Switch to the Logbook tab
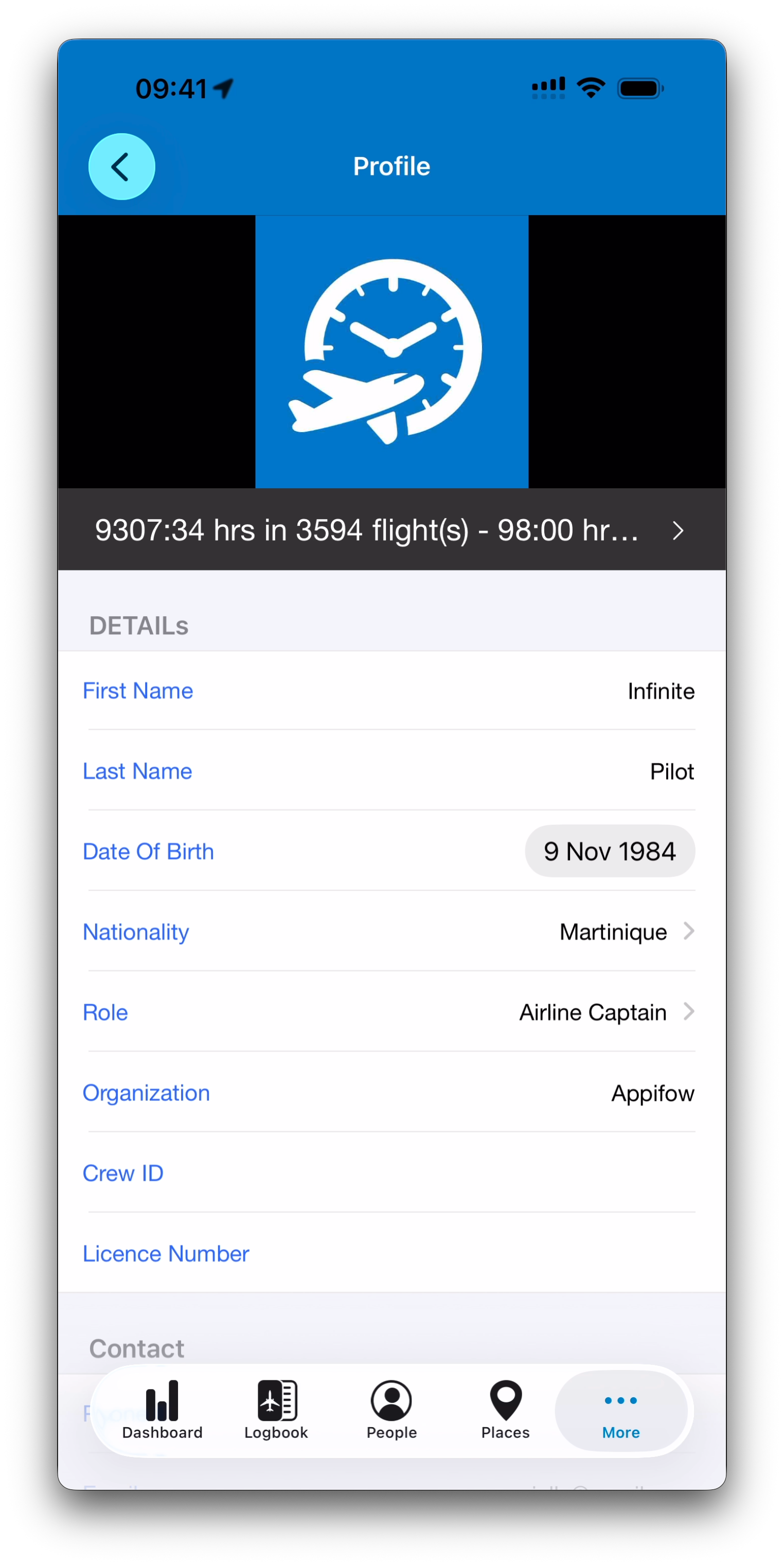The height and width of the screenshot is (1566, 784). tap(277, 1410)
